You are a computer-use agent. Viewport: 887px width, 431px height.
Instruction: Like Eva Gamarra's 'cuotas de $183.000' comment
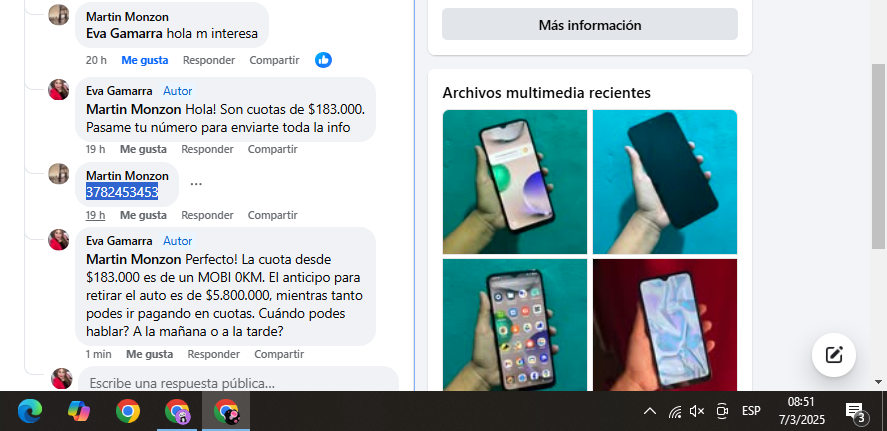[143, 149]
